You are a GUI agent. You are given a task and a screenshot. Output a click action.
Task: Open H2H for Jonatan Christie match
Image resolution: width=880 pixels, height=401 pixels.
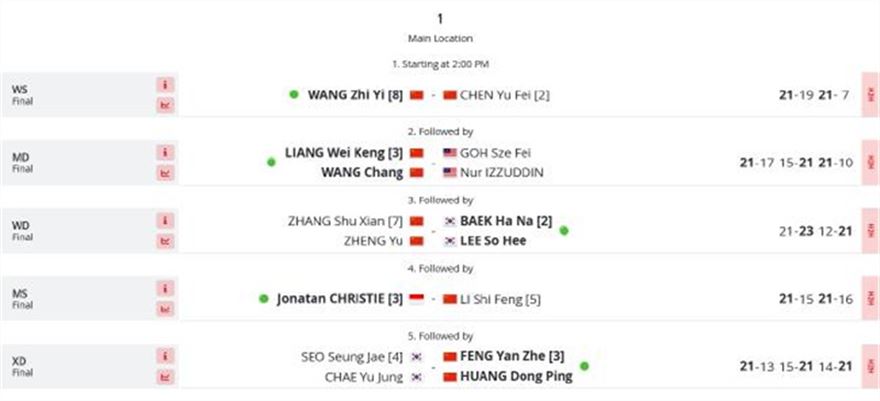(x=869, y=298)
